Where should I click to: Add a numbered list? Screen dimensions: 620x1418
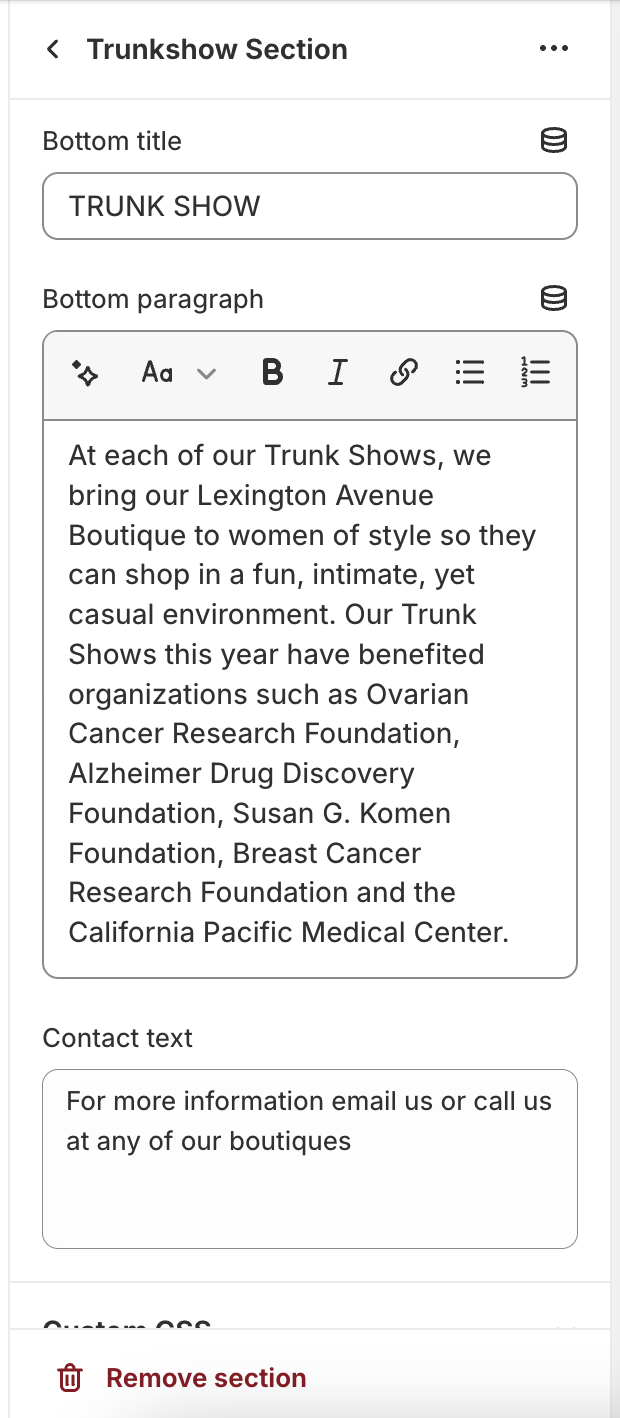(536, 374)
